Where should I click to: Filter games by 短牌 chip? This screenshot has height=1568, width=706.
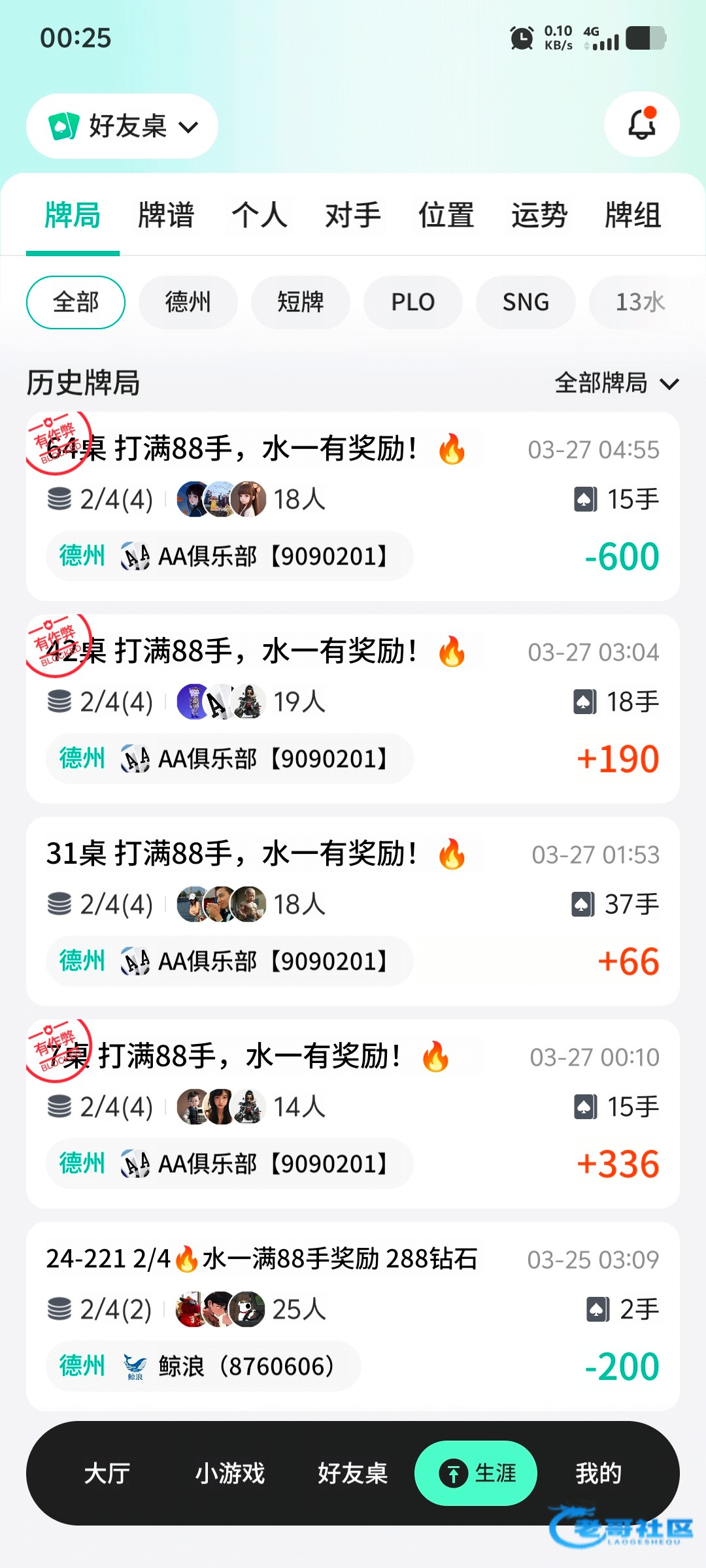301,302
